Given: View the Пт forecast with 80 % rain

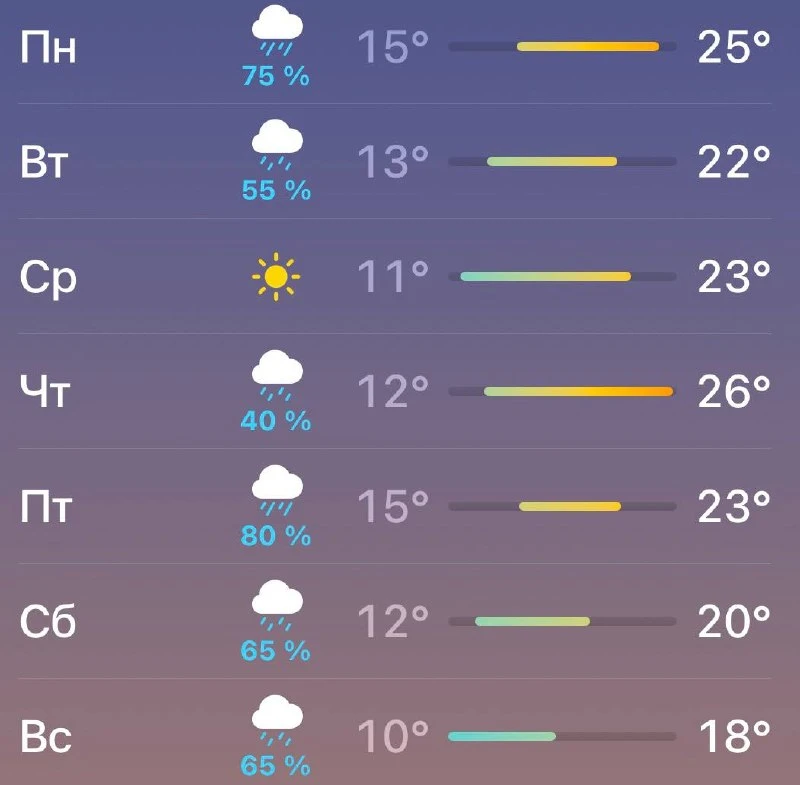Looking at the screenshot, I should click(395, 506).
